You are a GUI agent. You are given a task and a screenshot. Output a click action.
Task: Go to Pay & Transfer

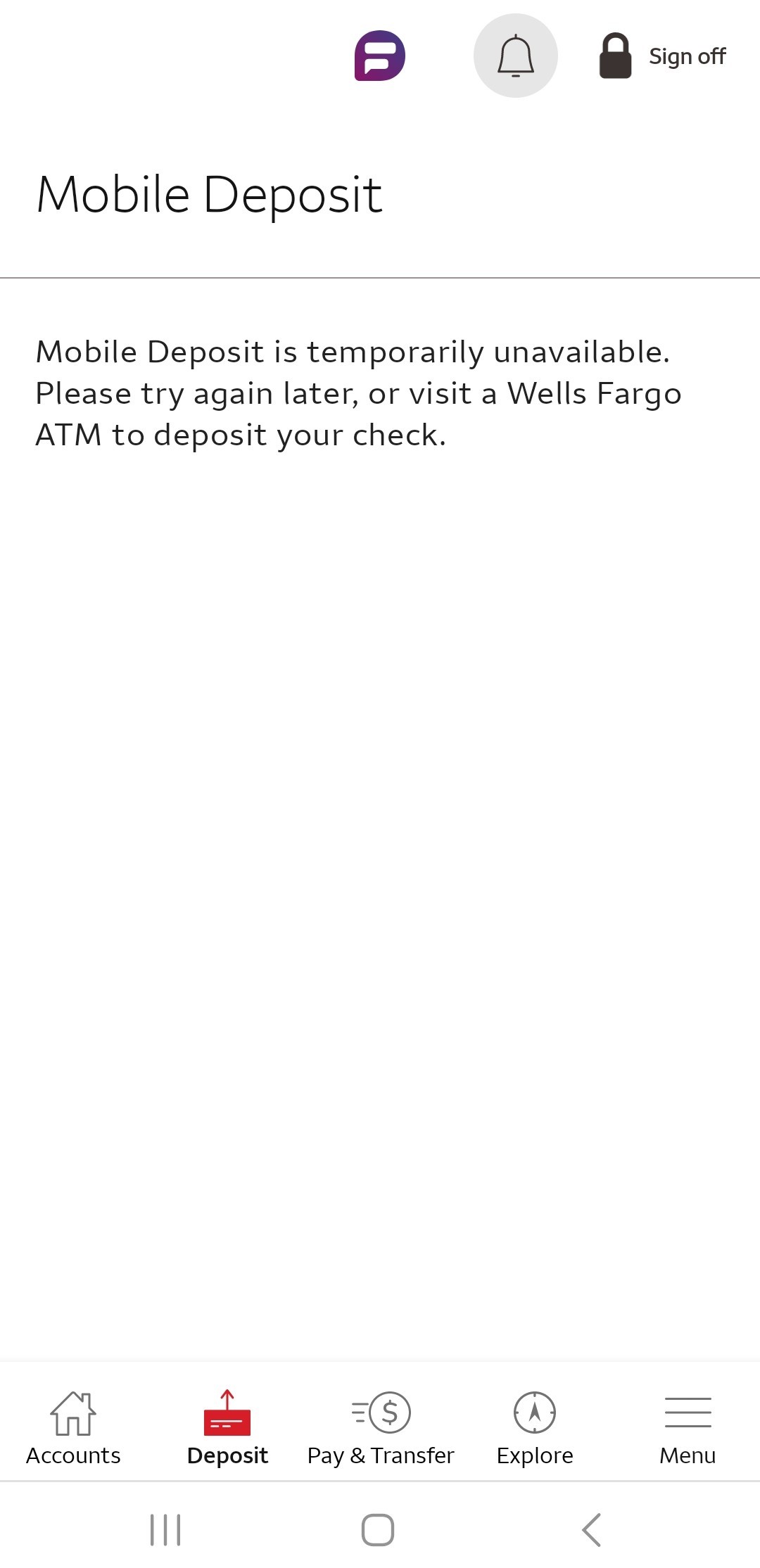click(x=381, y=1428)
